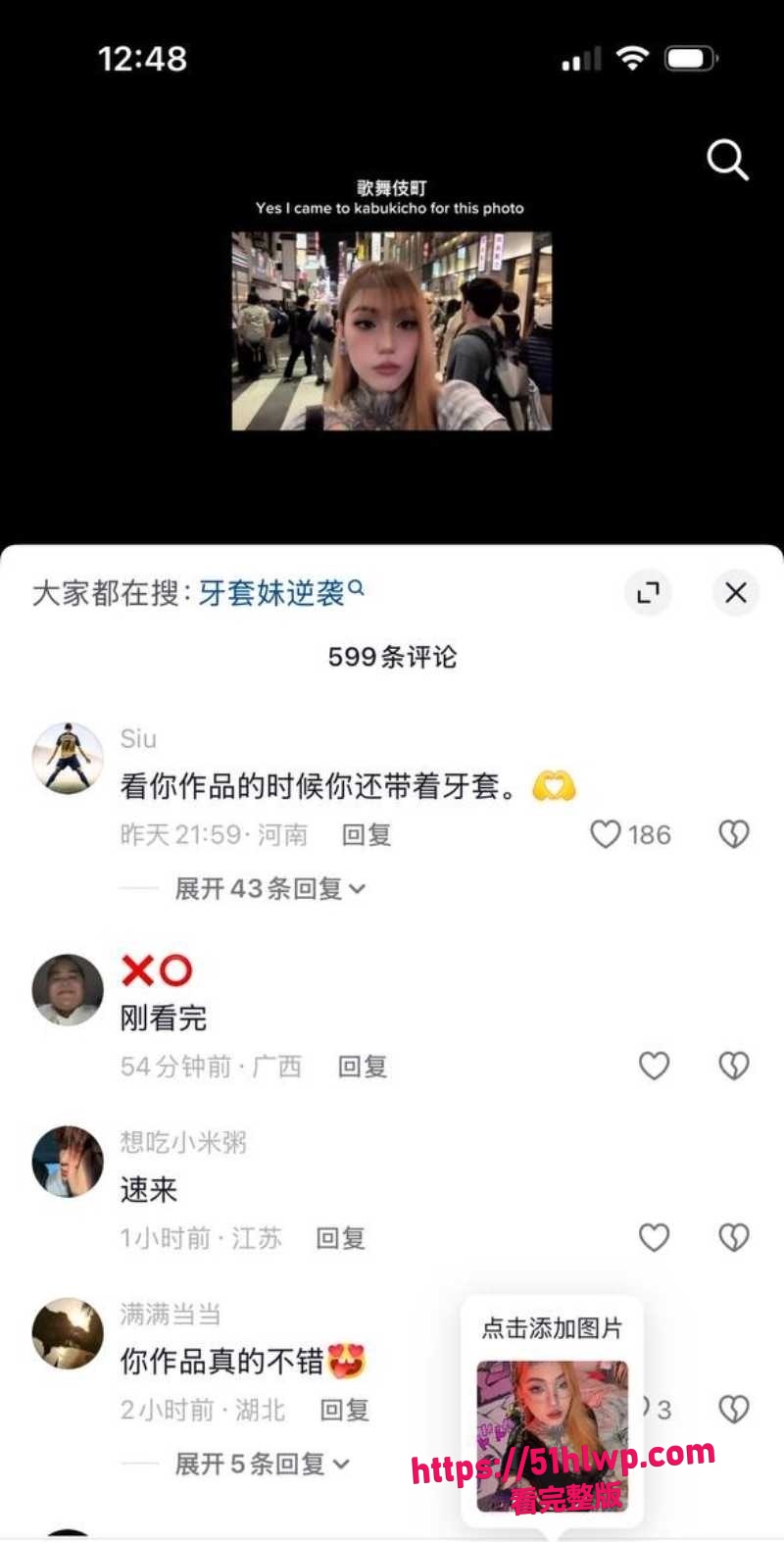Dislike 想吃小米粥's comment
Image resolution: width=784 pixels, height=1542 pixels.
click(x=734, y=1237)
